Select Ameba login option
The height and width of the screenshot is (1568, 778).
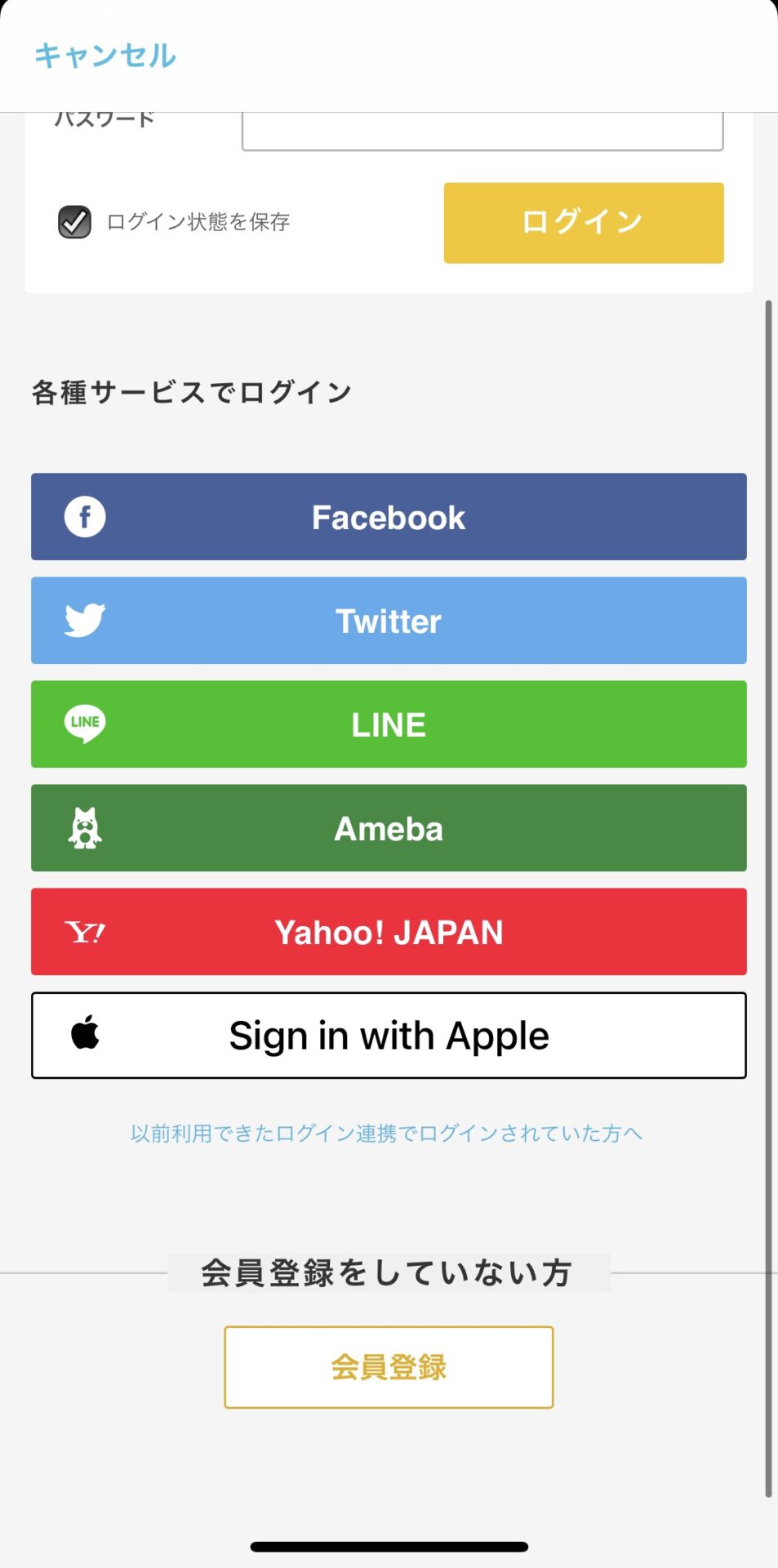click(389, 828)
